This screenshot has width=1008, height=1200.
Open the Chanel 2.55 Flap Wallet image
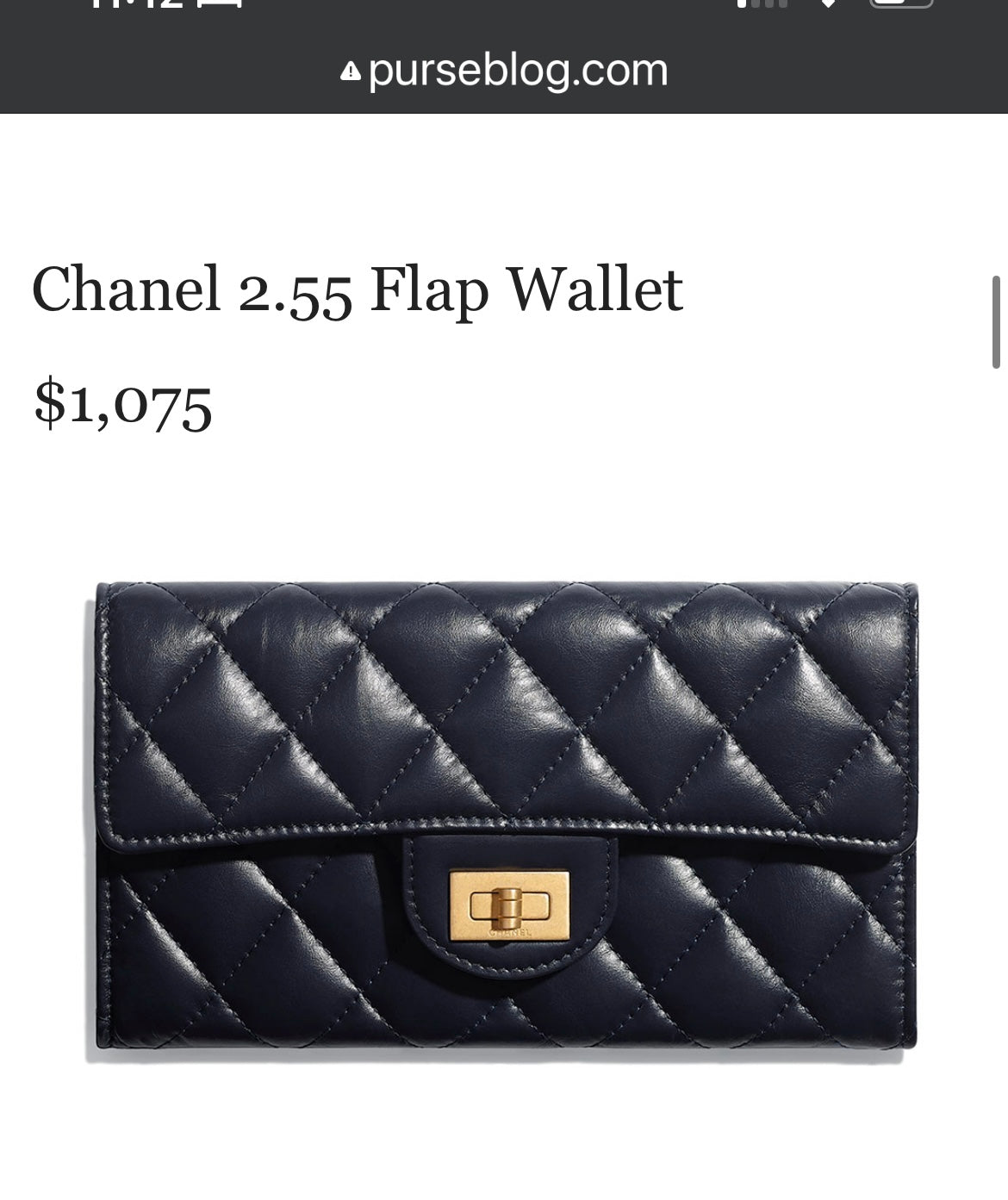coord(505,815)
